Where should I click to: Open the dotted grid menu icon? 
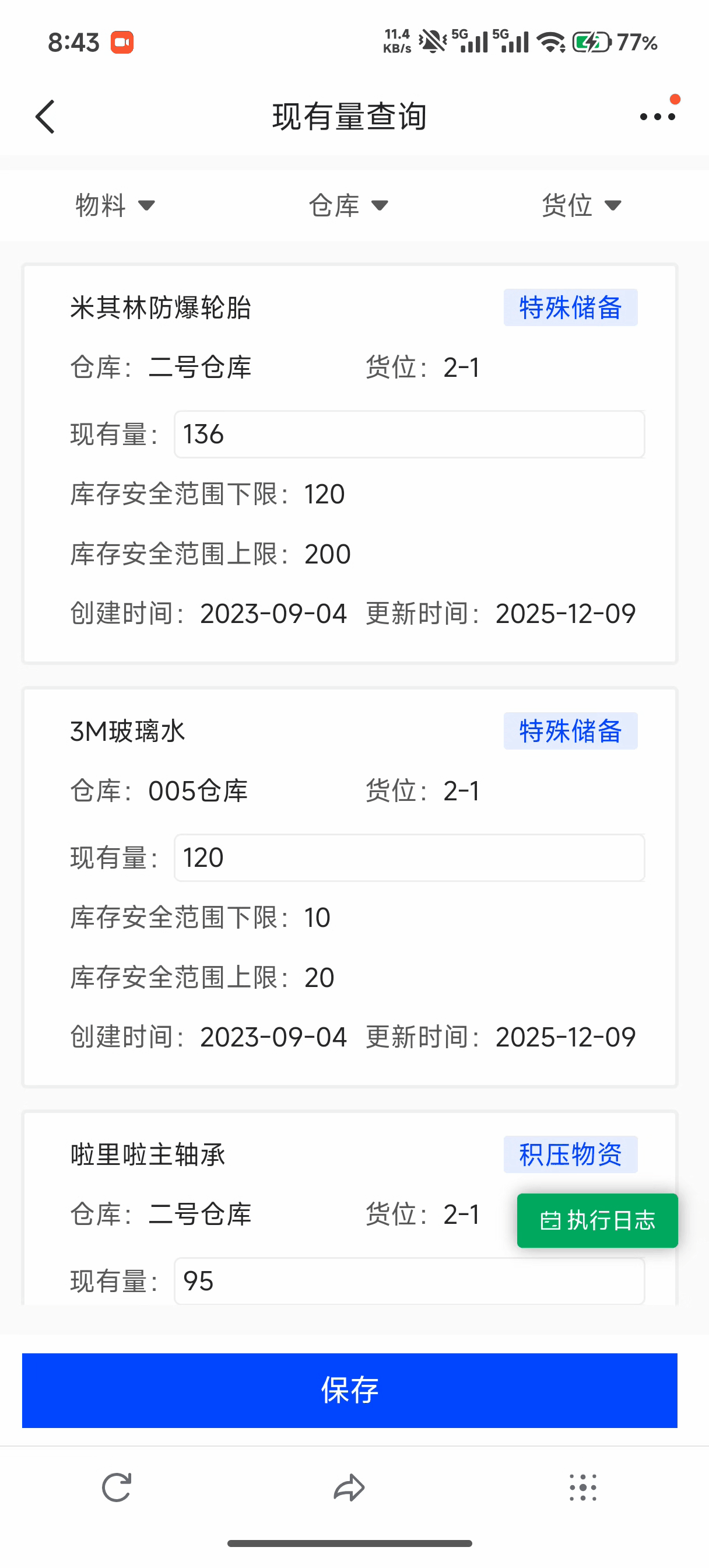(x=582, y=1487)
